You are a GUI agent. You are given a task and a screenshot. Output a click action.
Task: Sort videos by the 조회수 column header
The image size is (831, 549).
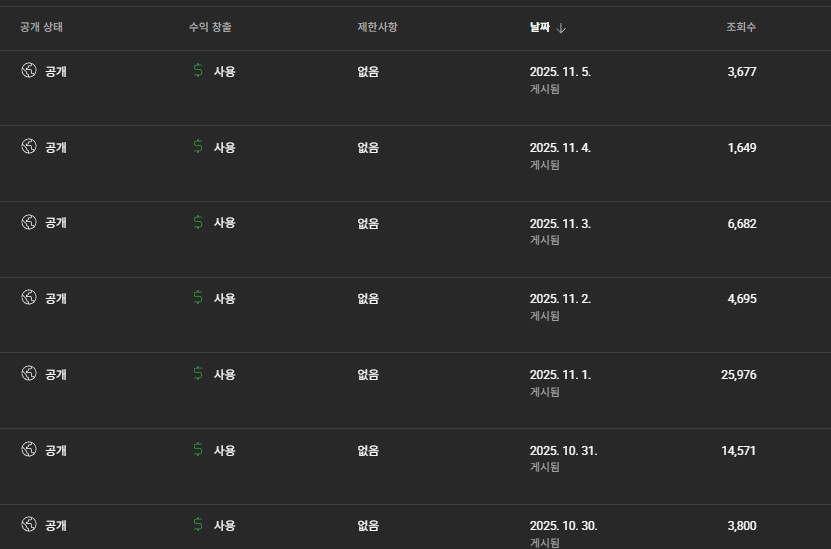[x=740, y=27]
